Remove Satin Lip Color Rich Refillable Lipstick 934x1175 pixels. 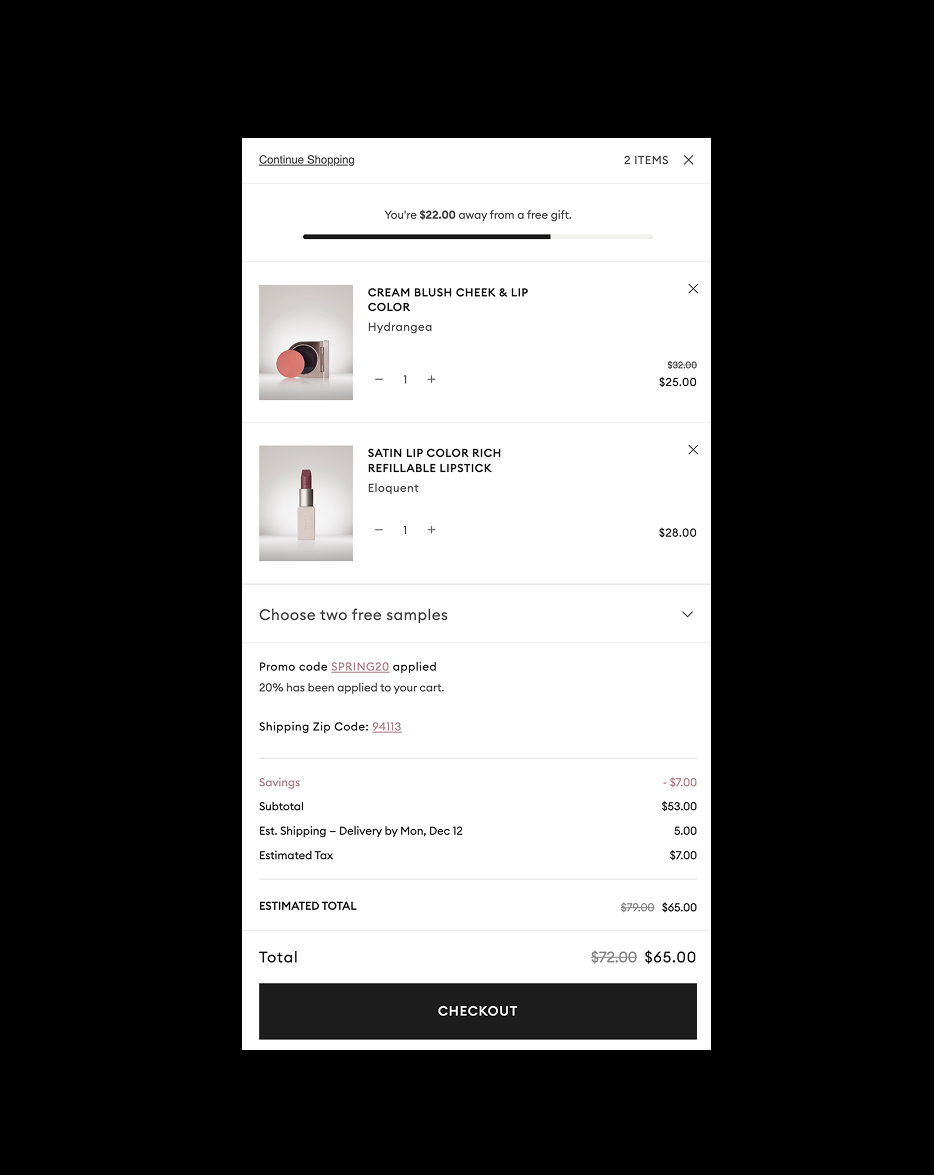[x=693, y=450]
